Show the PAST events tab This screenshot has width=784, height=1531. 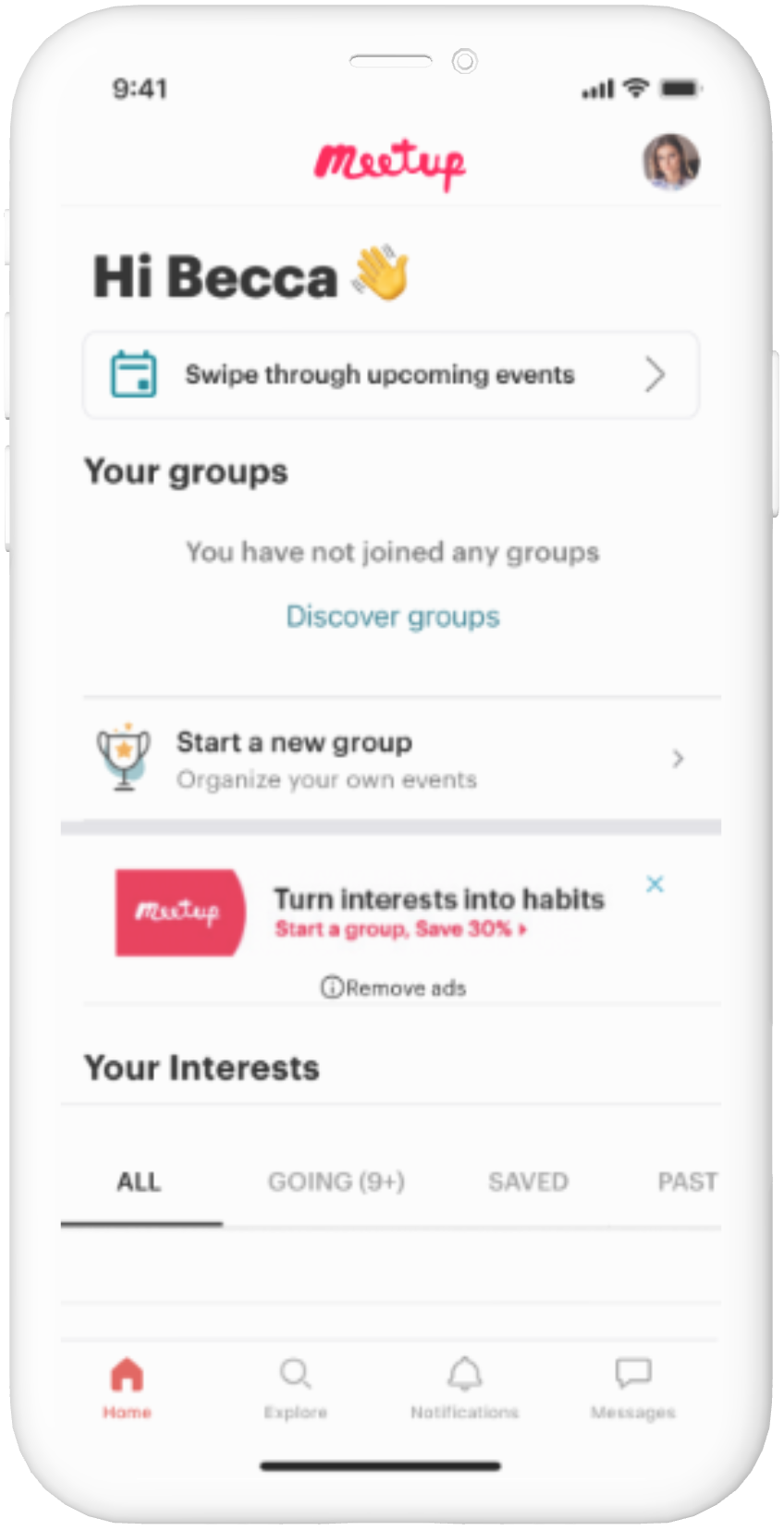(x=687, y=1182)
